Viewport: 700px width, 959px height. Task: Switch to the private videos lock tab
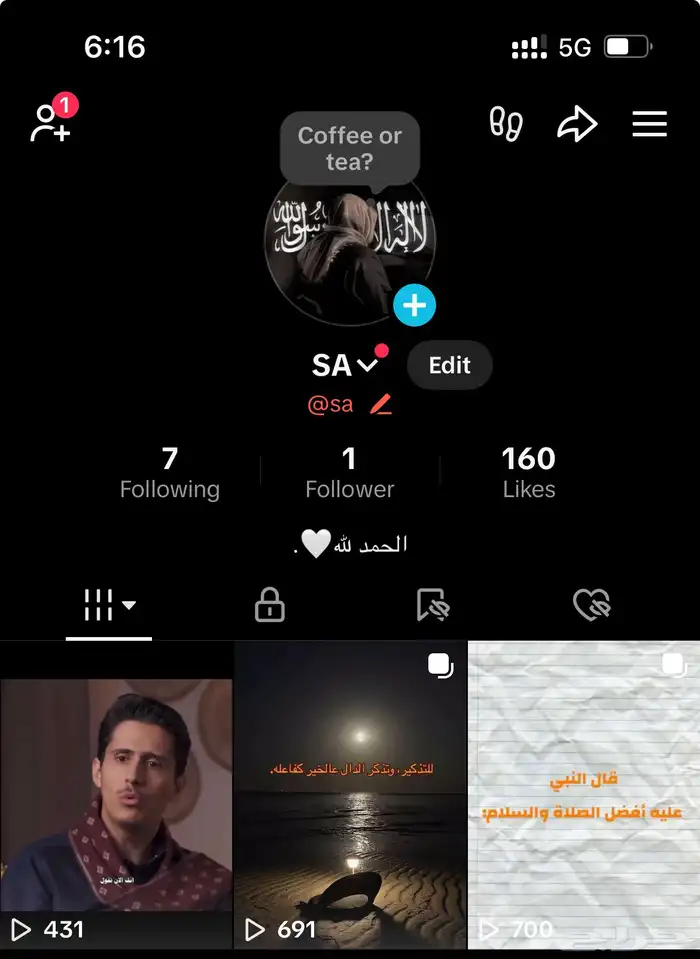pos(269,605)
